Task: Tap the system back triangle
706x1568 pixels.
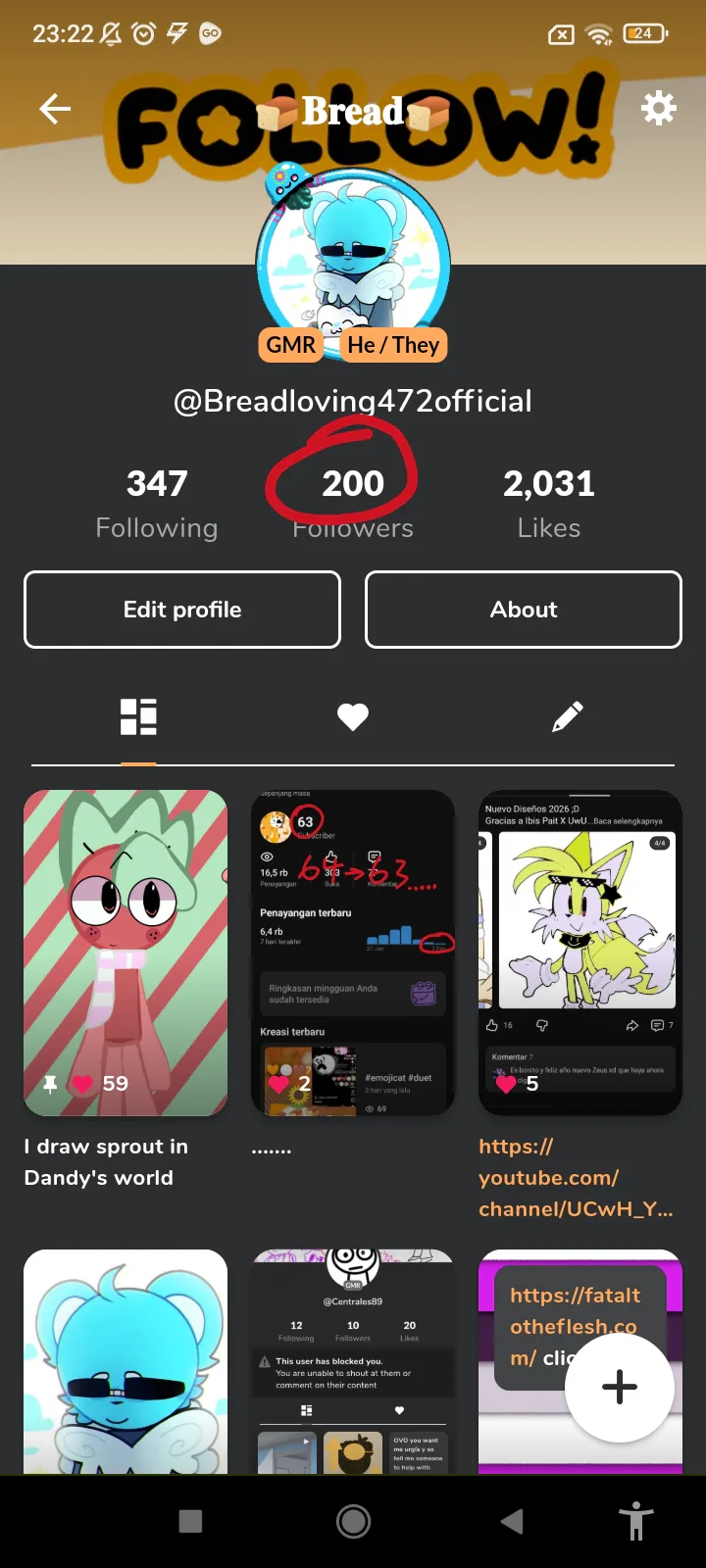Action: pyautogui.click(x=512, y=1521)
